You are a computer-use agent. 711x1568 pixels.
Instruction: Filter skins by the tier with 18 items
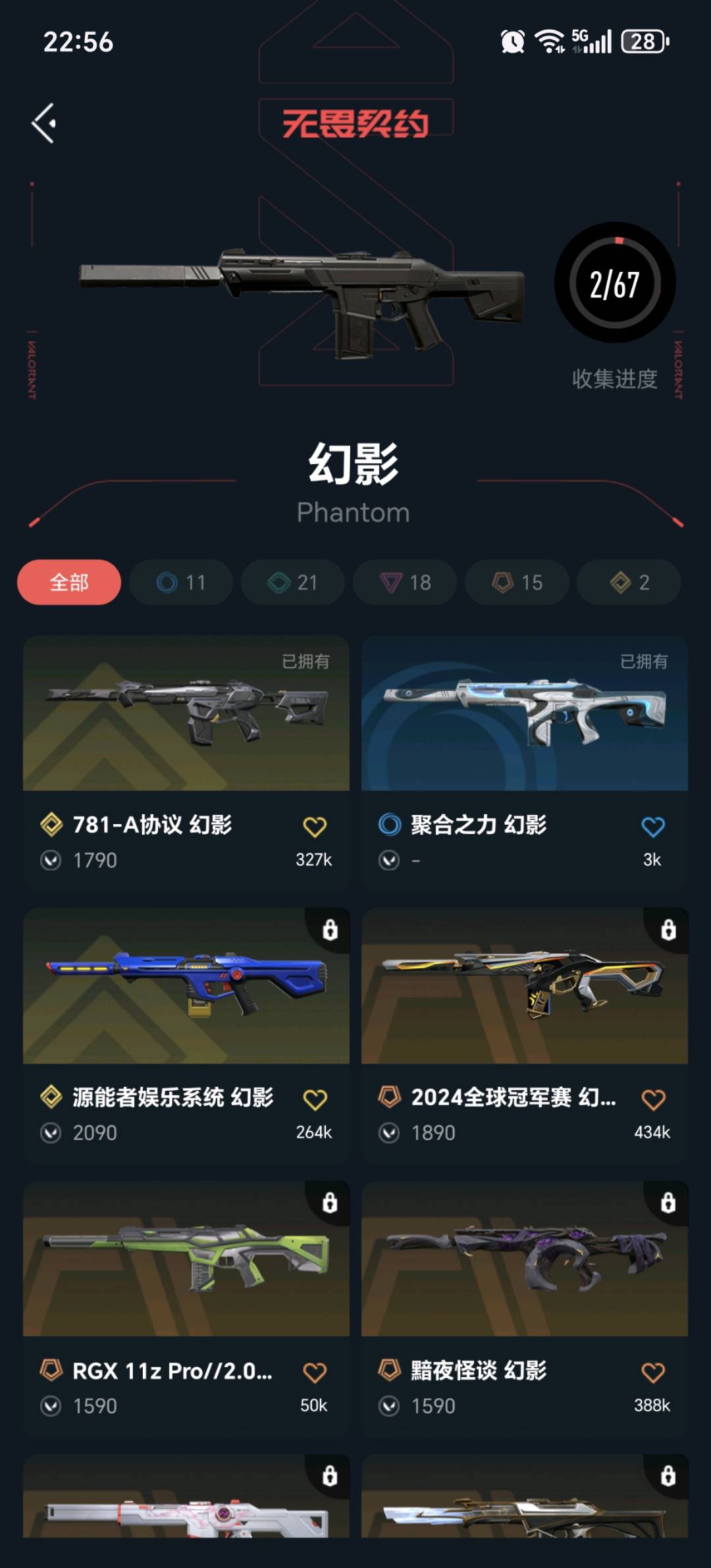(405, 582)
